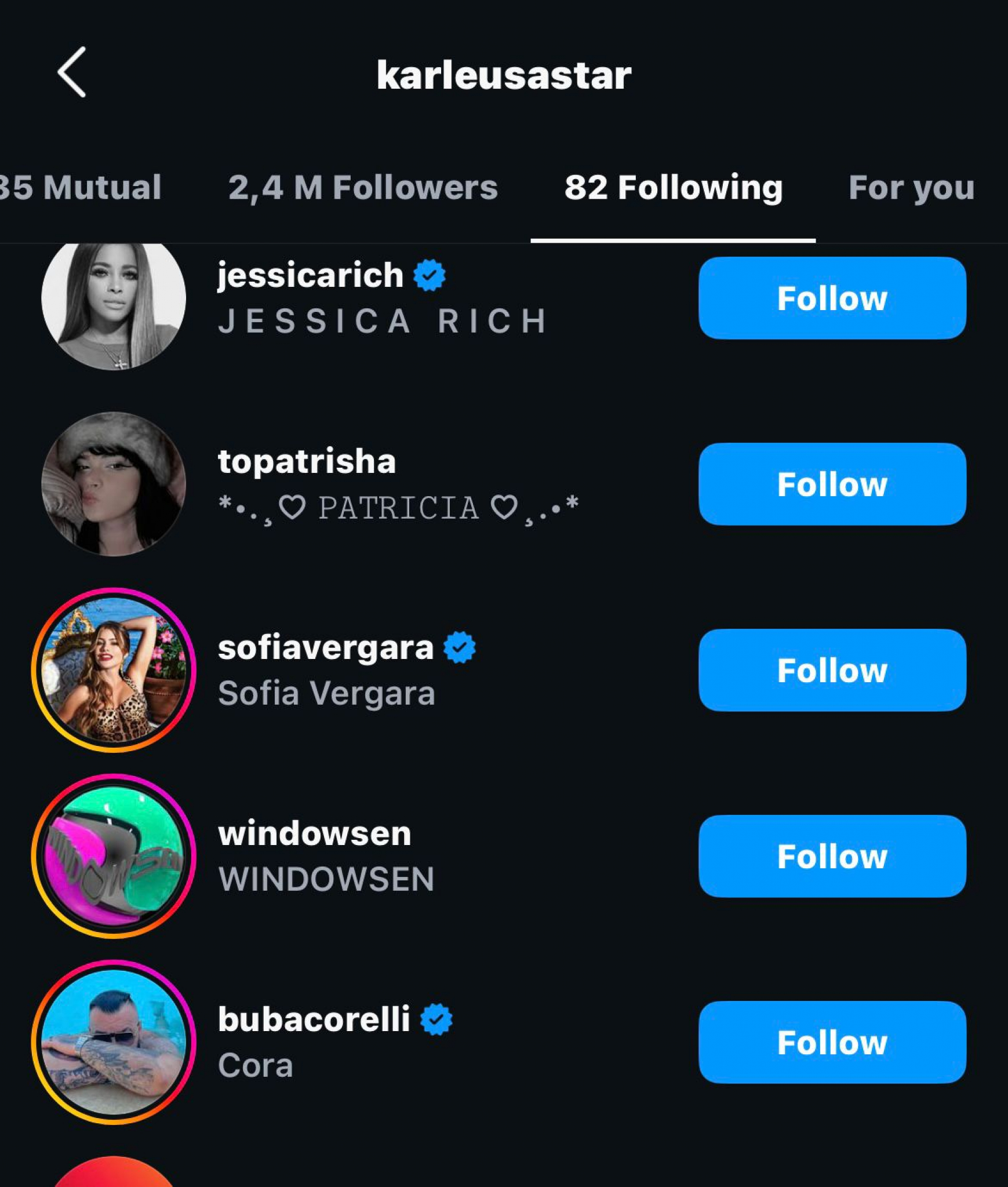Go back using the arrow icon
The image size is (1008, 1187).
[72, 72]
